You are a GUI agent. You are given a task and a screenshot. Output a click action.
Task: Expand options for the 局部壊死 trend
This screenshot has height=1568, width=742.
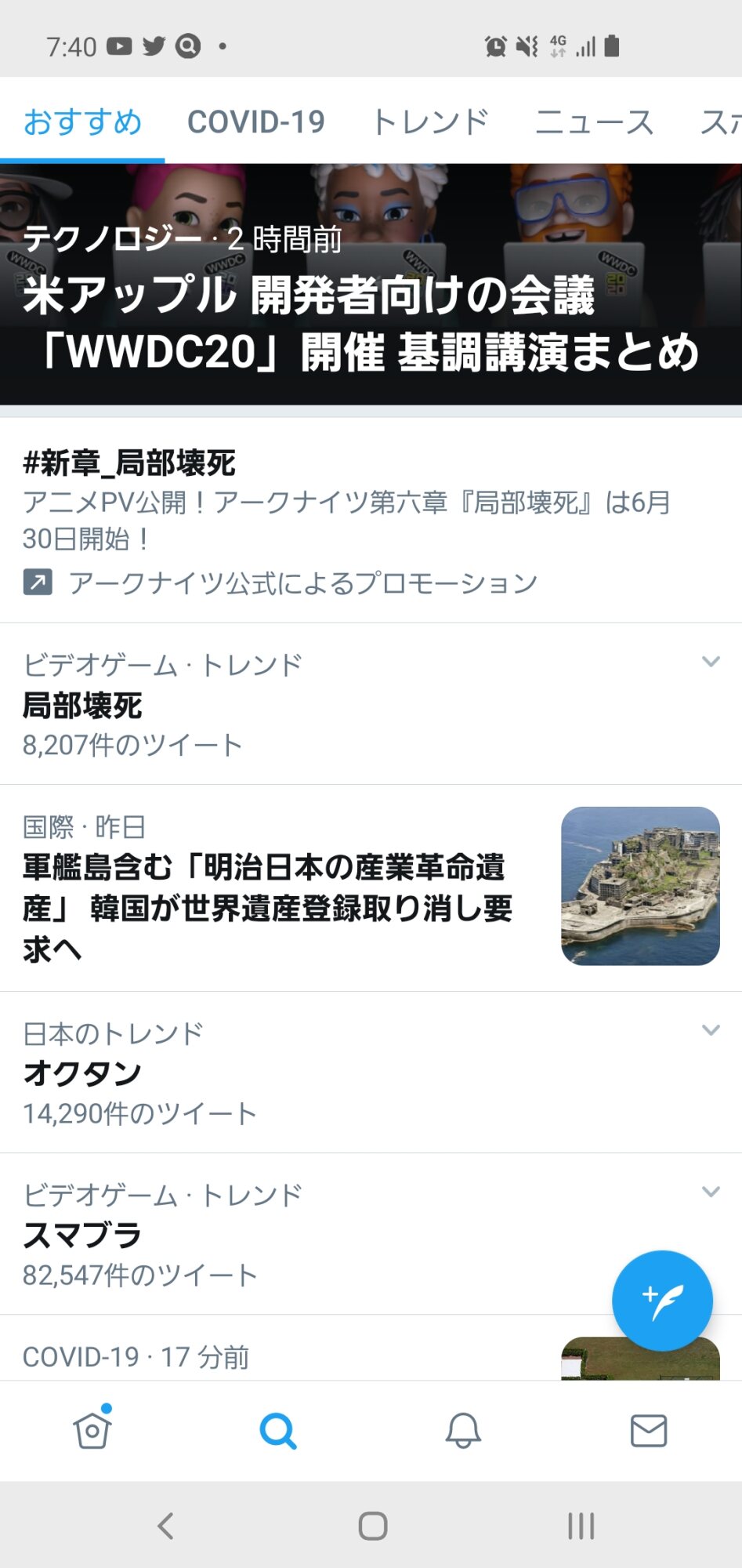coord(711,662)
